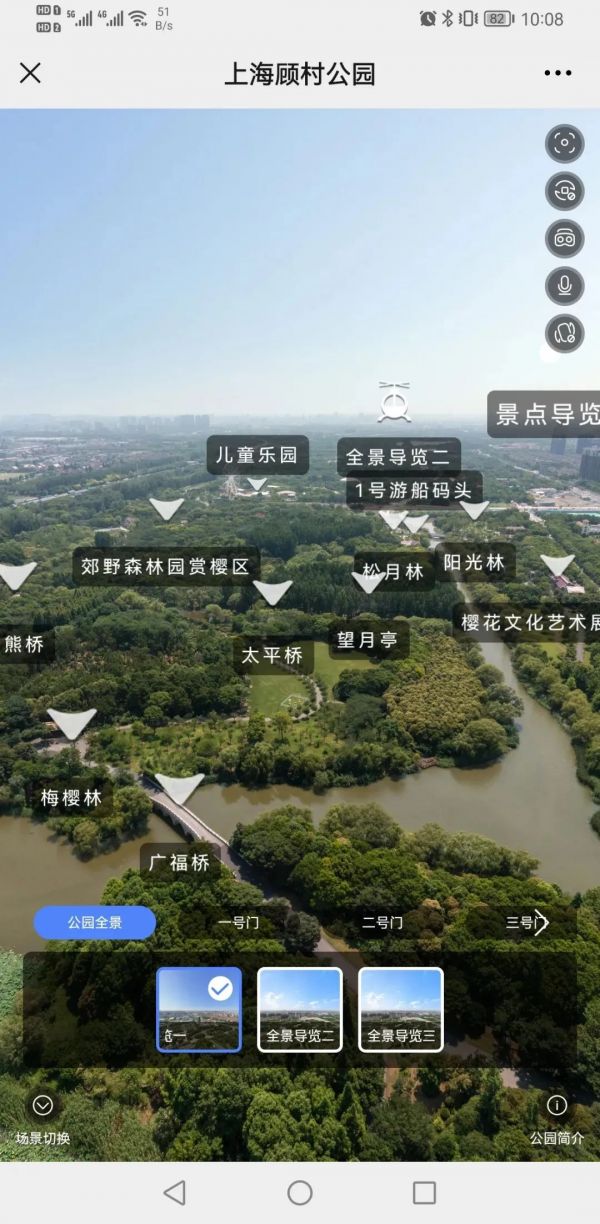
Task: Toggle 场景切换 scene switcher
Action: pyautogui.click(x=43, y=1117)
